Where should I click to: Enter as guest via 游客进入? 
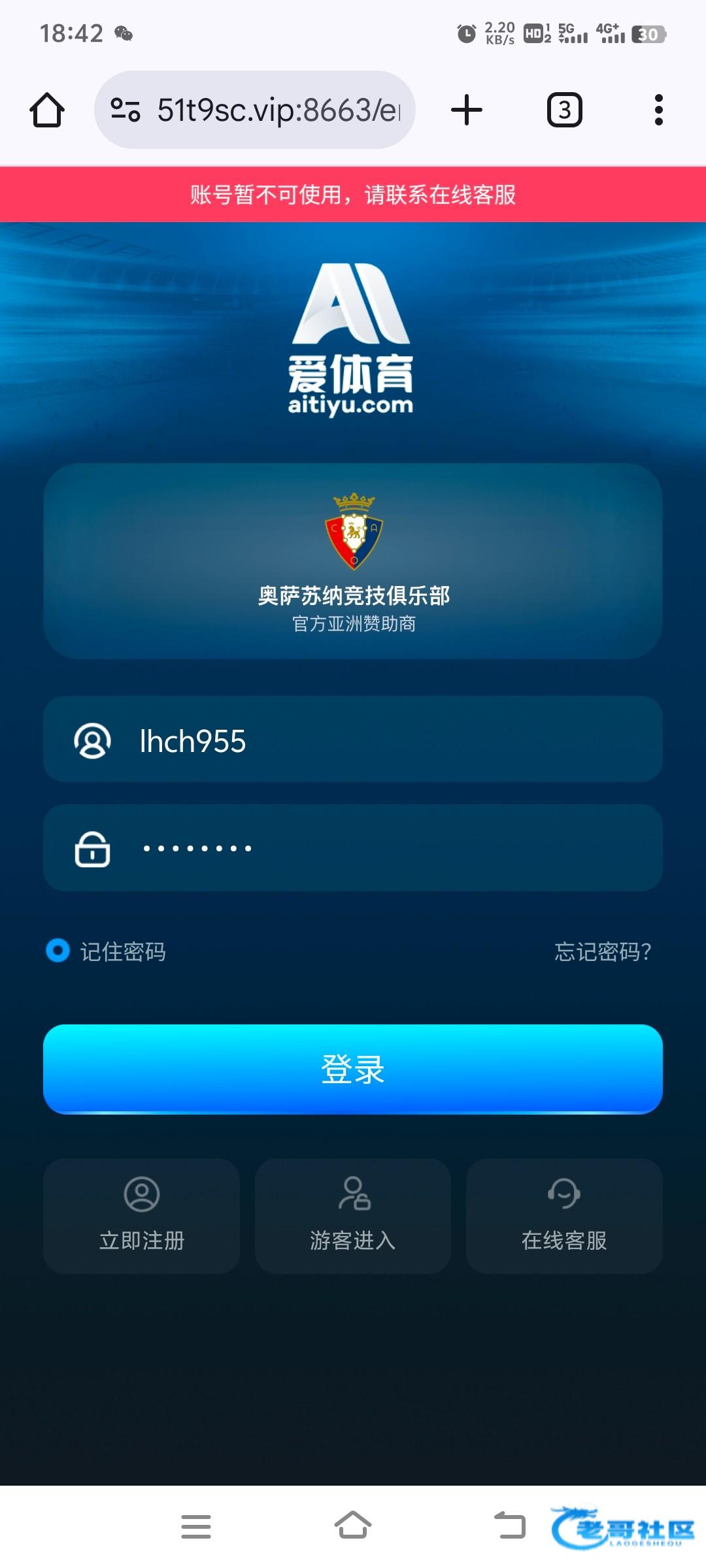[x=353, y=1215]
